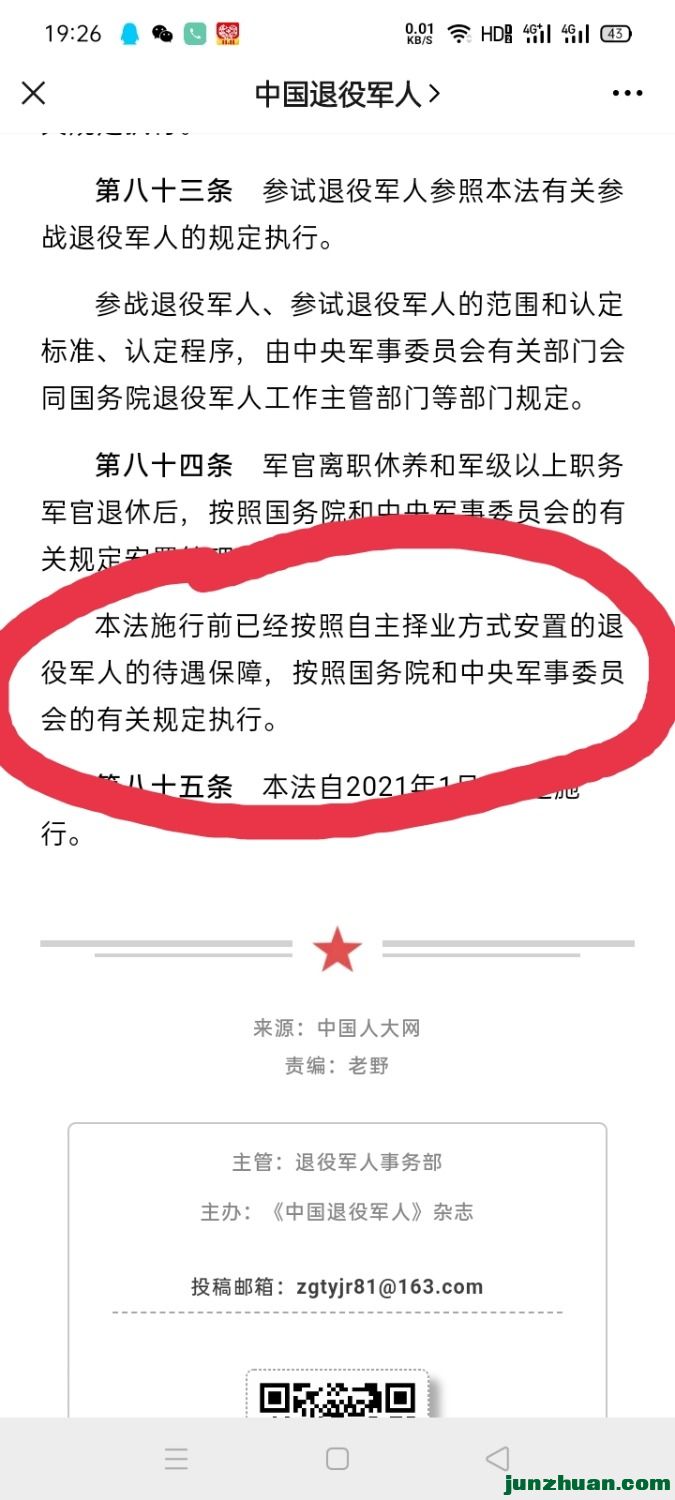Go to the home screen

[x=338, y=1458]
